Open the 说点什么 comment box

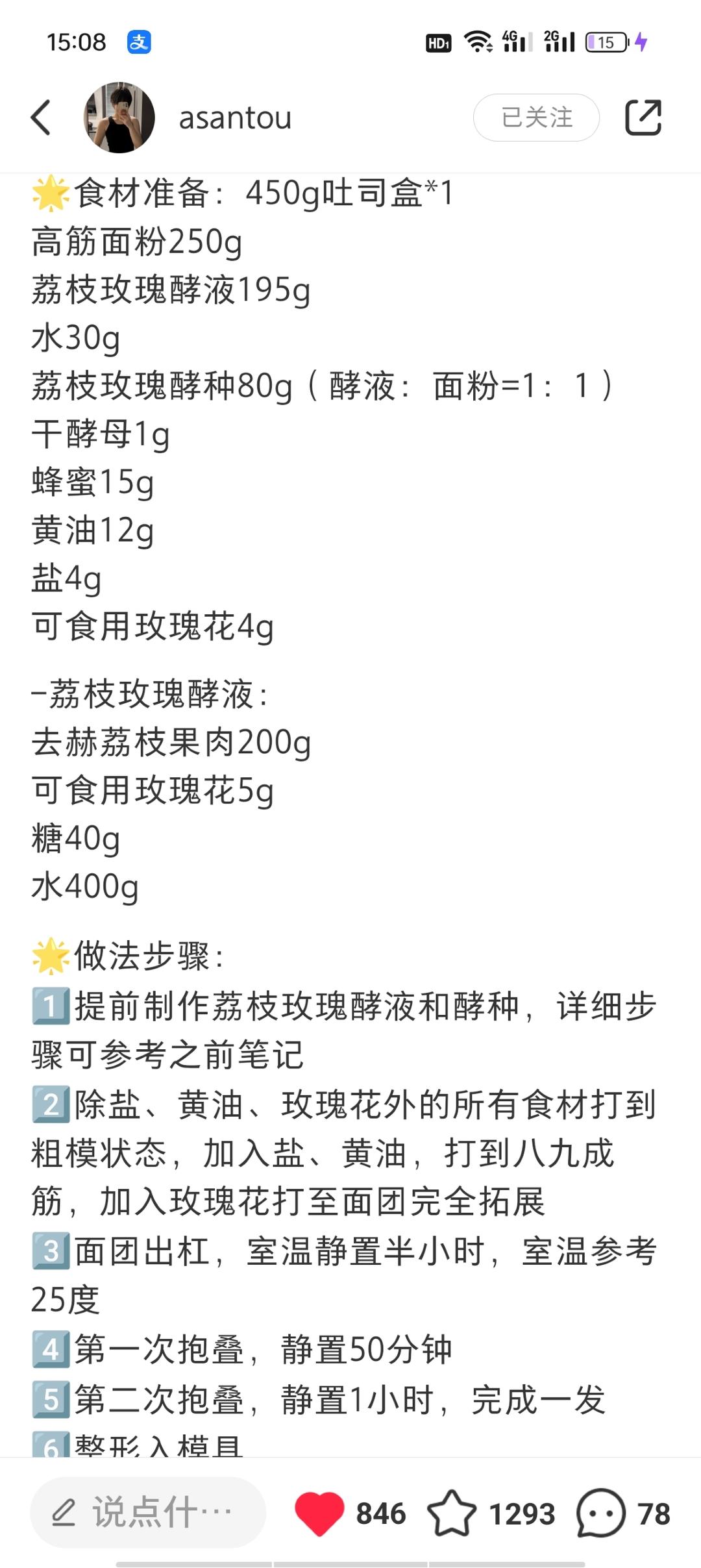click(x=148, y=1512)
